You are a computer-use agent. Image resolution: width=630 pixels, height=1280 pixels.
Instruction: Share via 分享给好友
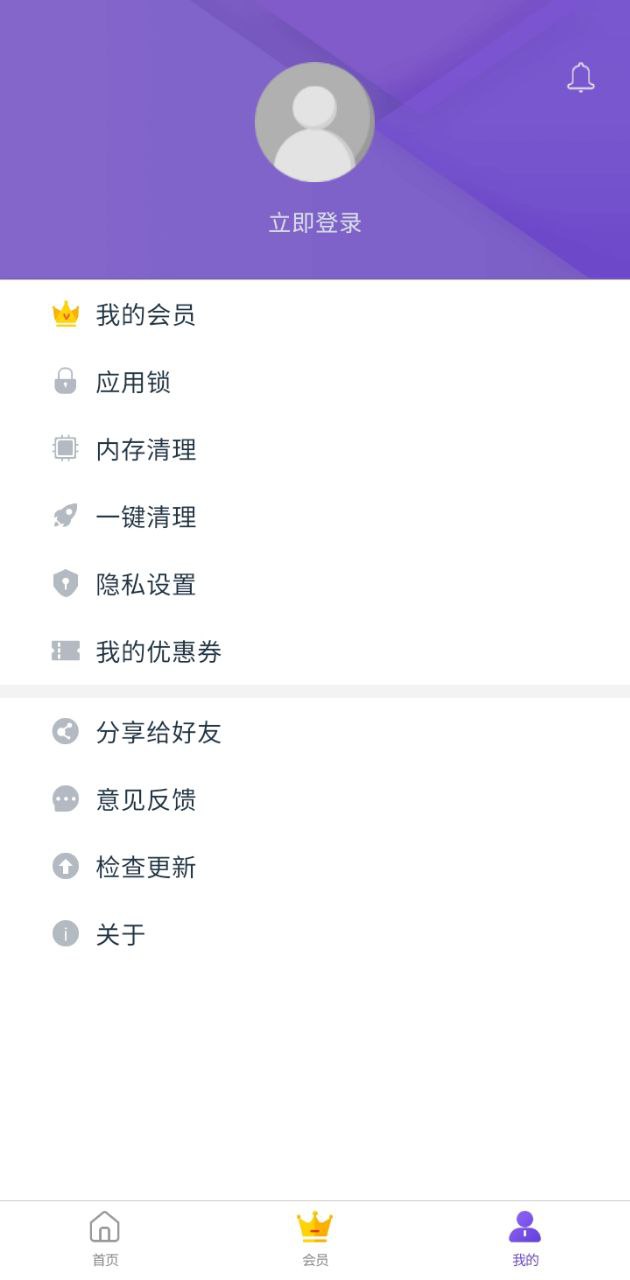click(315, 732)
